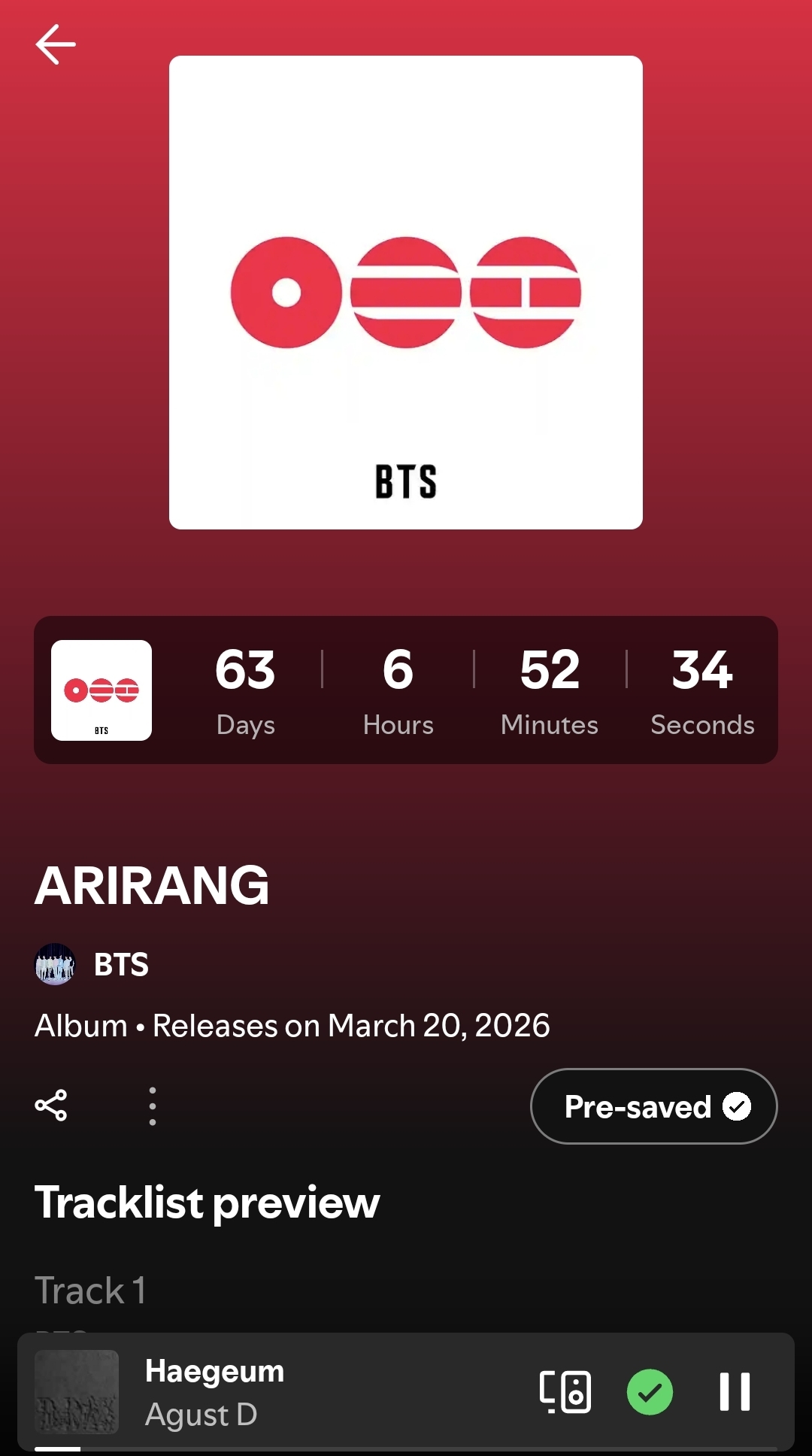Tap the Pre-saved button to unsave
Screen dimensions: 812x1456
653,1106
